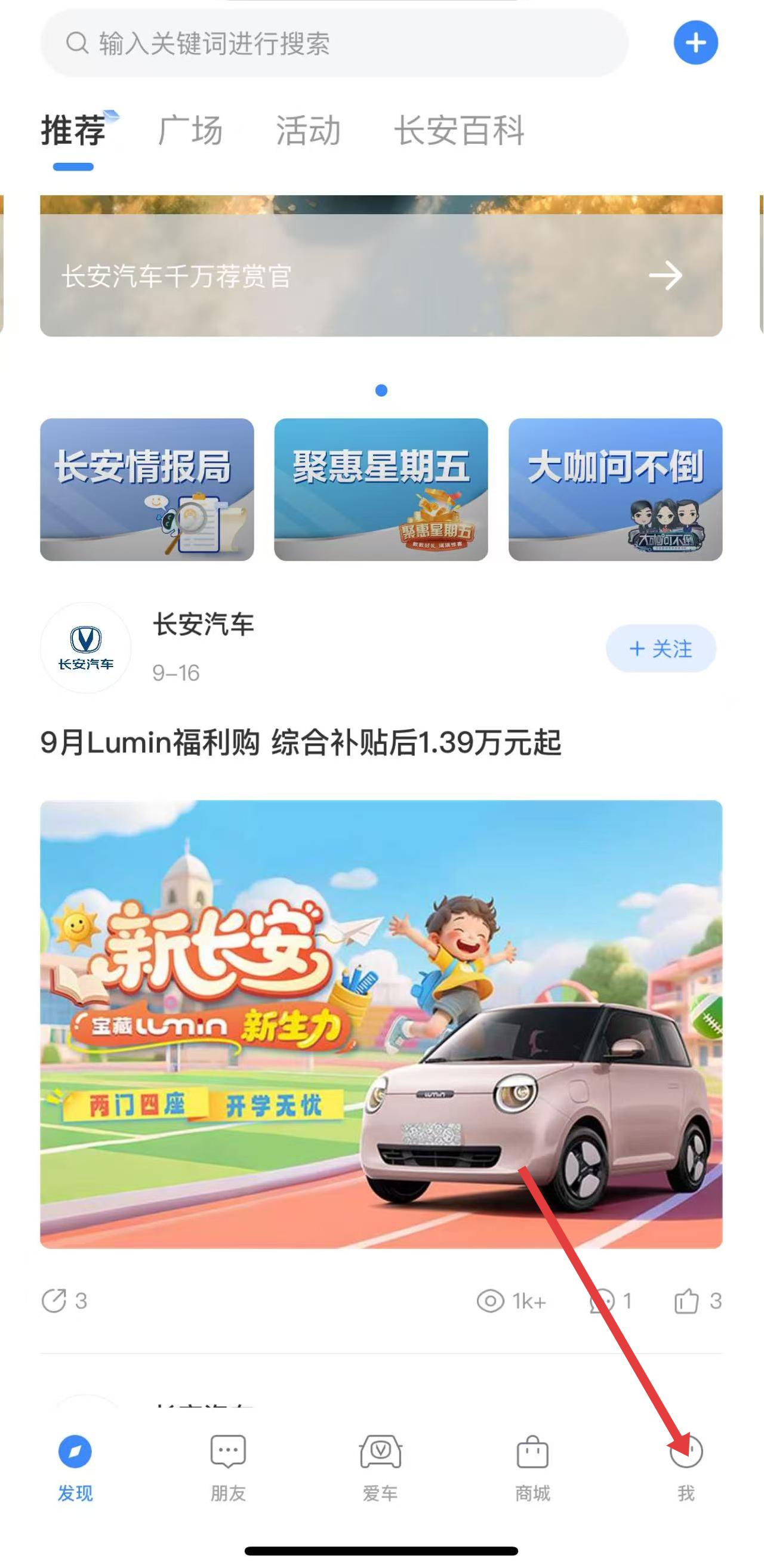764x1568 pixels.
Task: Tap the blue plus button
Action: (695, 42)
